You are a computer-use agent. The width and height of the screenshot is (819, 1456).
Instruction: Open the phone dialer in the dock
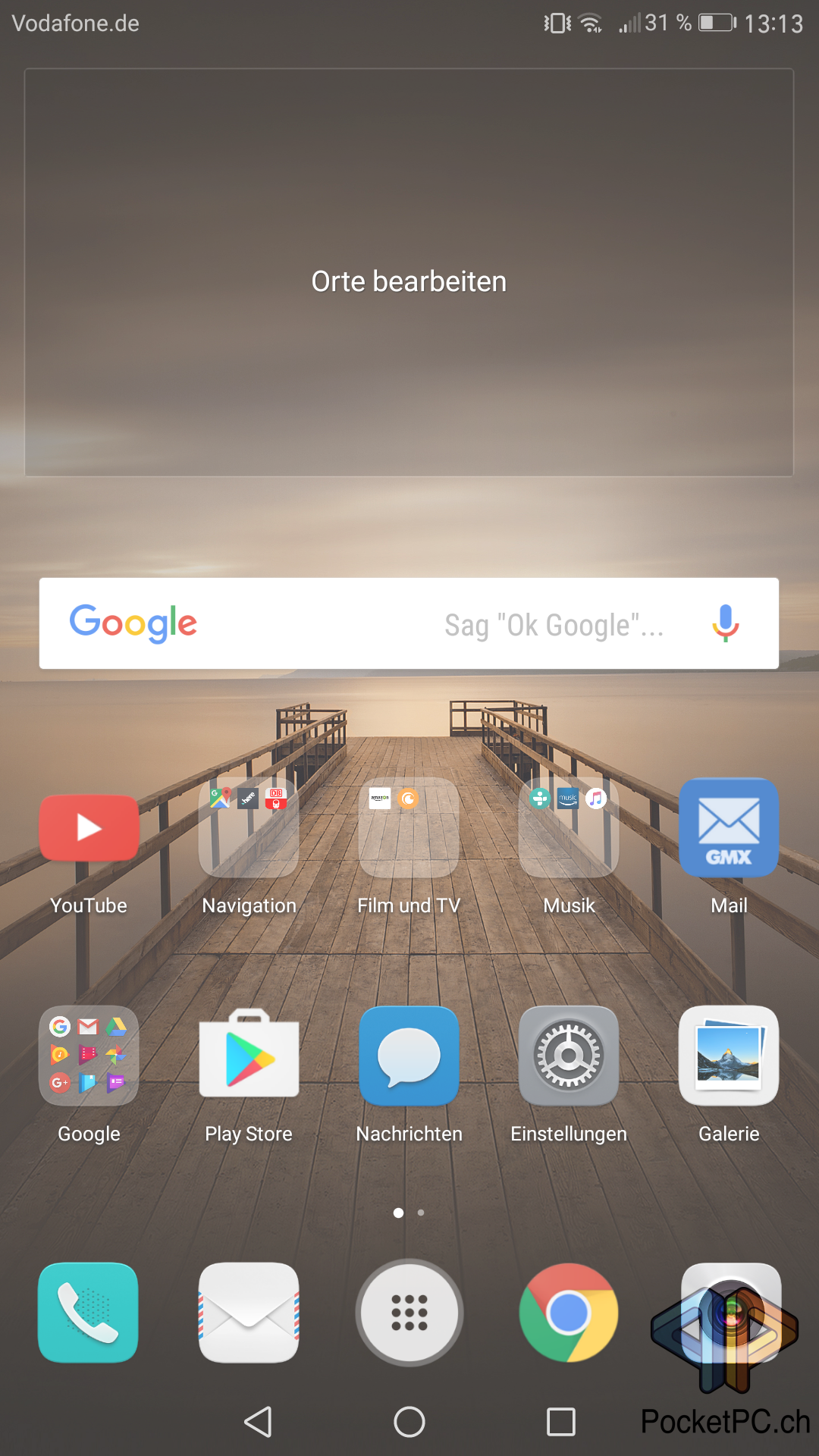click(x=89, y=1313)
